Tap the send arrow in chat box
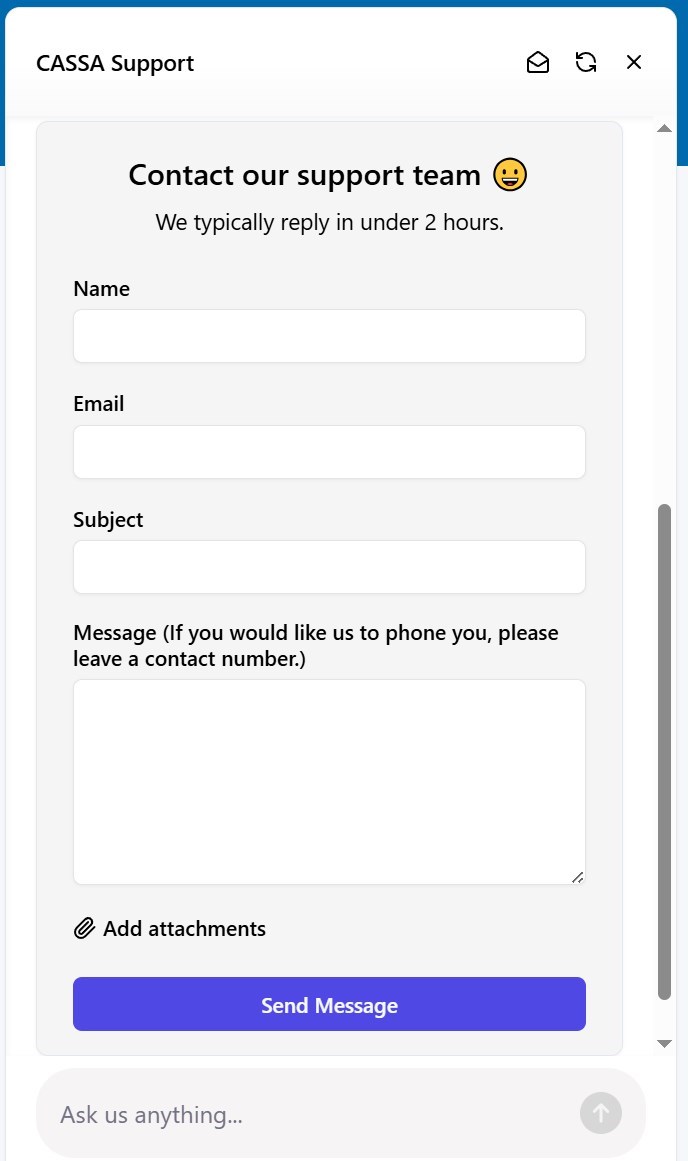This screenshot has width=688, height=1161. [601, 1113]
